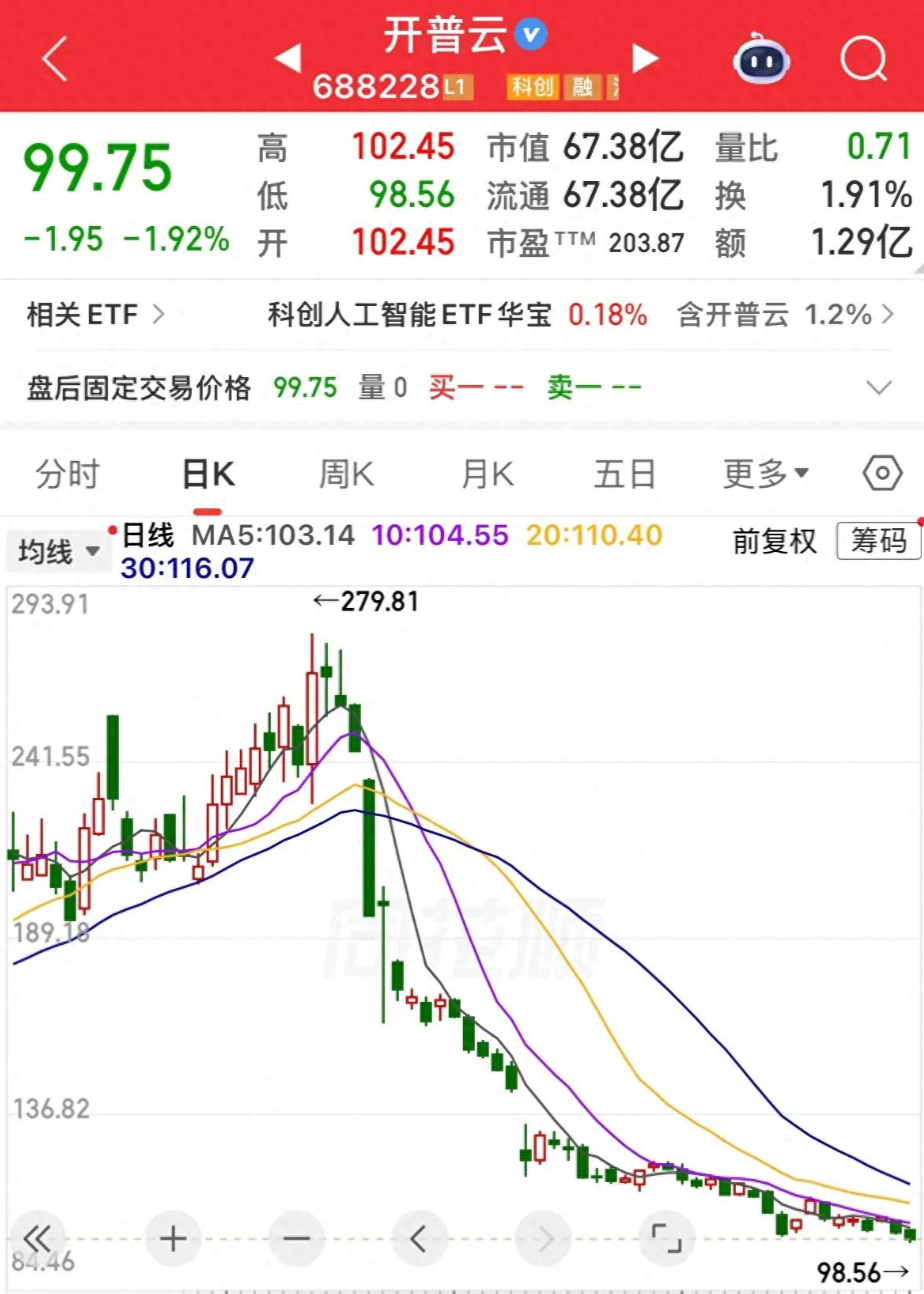The width and height of the screenshot is (924, 1294).
Task: Zoom out of the chart with minus icon
Action: 296,1238
